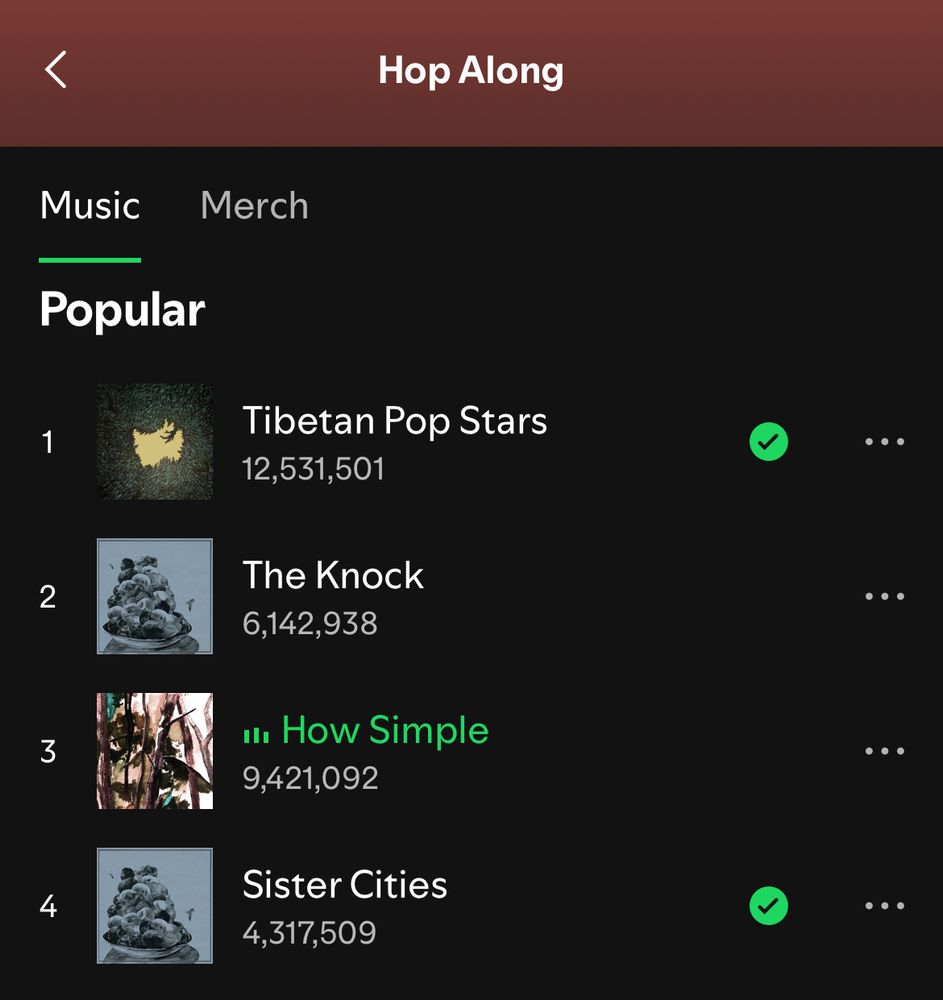This screenshot has width=943, height=1000.
Task: Click the now-playing equalizer icon beside How Simple
Action: pos(257,731)
